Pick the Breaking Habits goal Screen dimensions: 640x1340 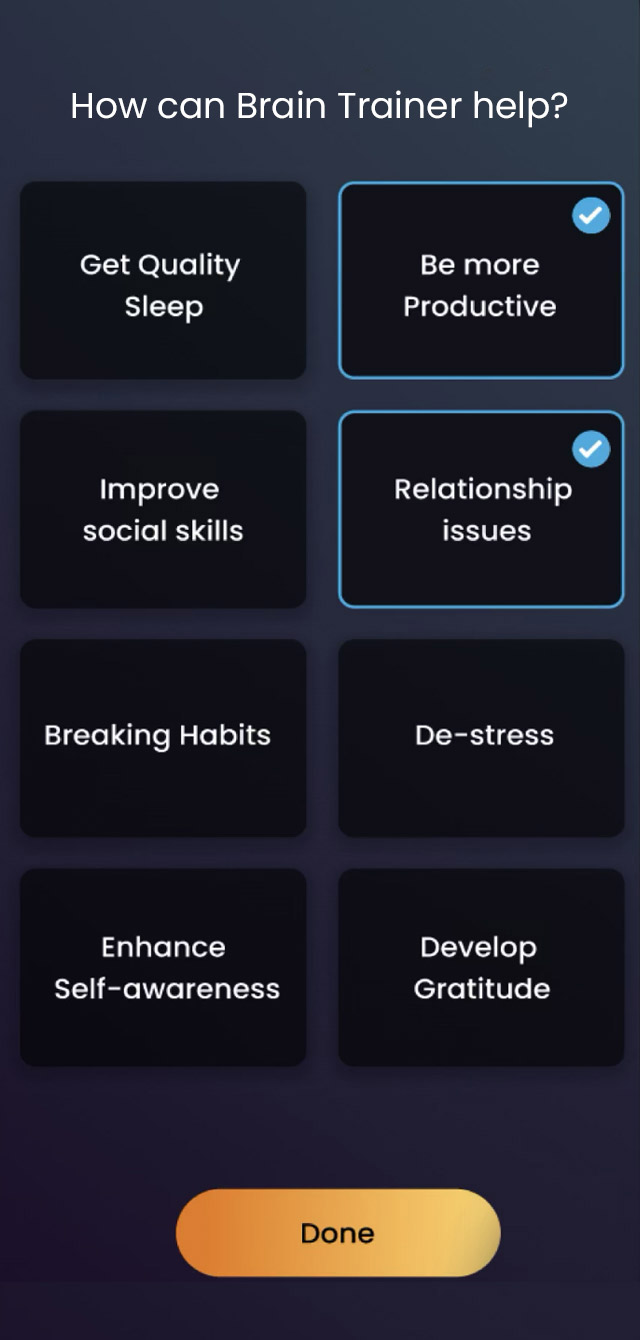pyautogui.click(x=162, y=737)
